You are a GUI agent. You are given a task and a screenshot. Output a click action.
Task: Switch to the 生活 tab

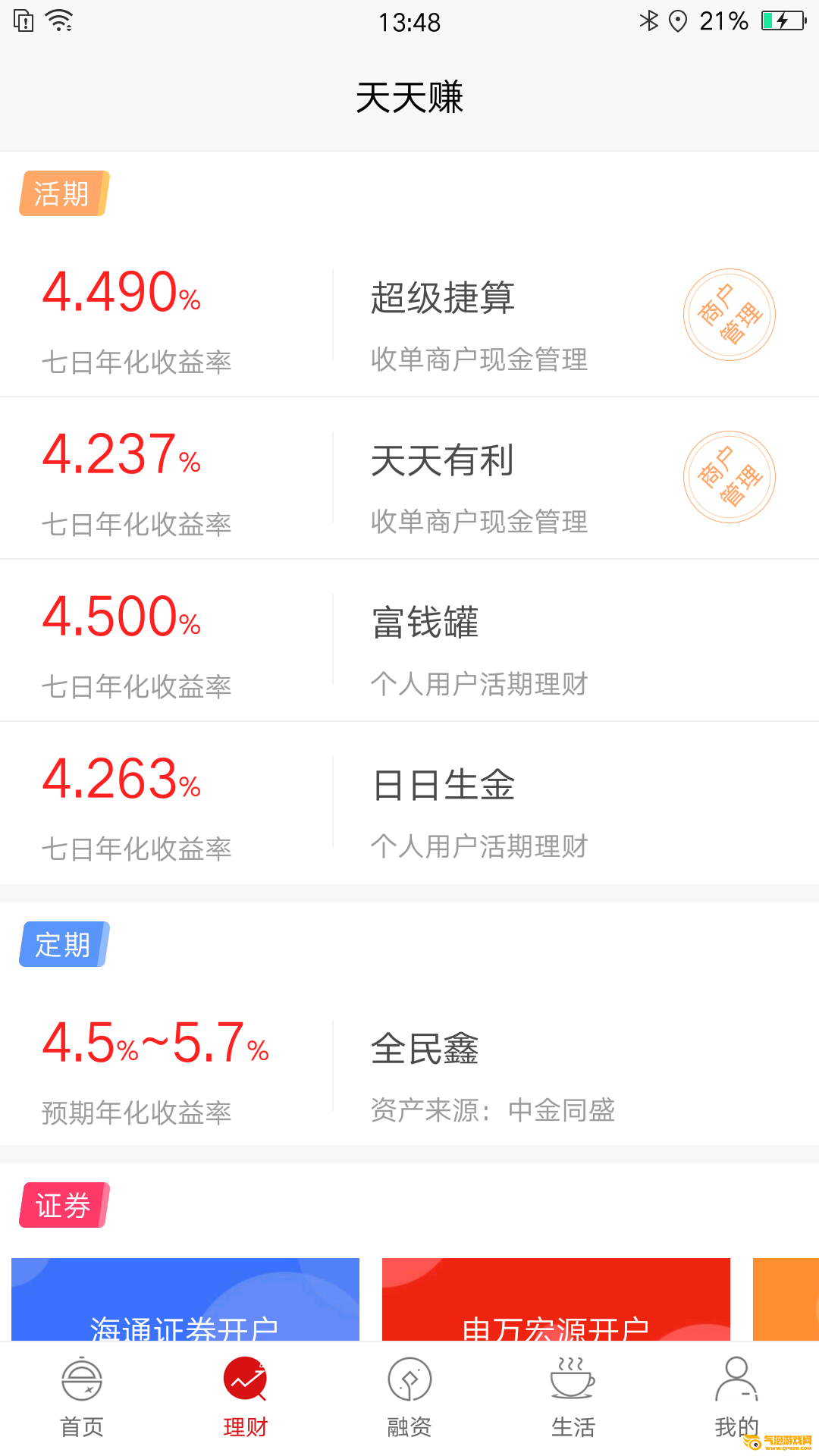tap(573, 1397)
